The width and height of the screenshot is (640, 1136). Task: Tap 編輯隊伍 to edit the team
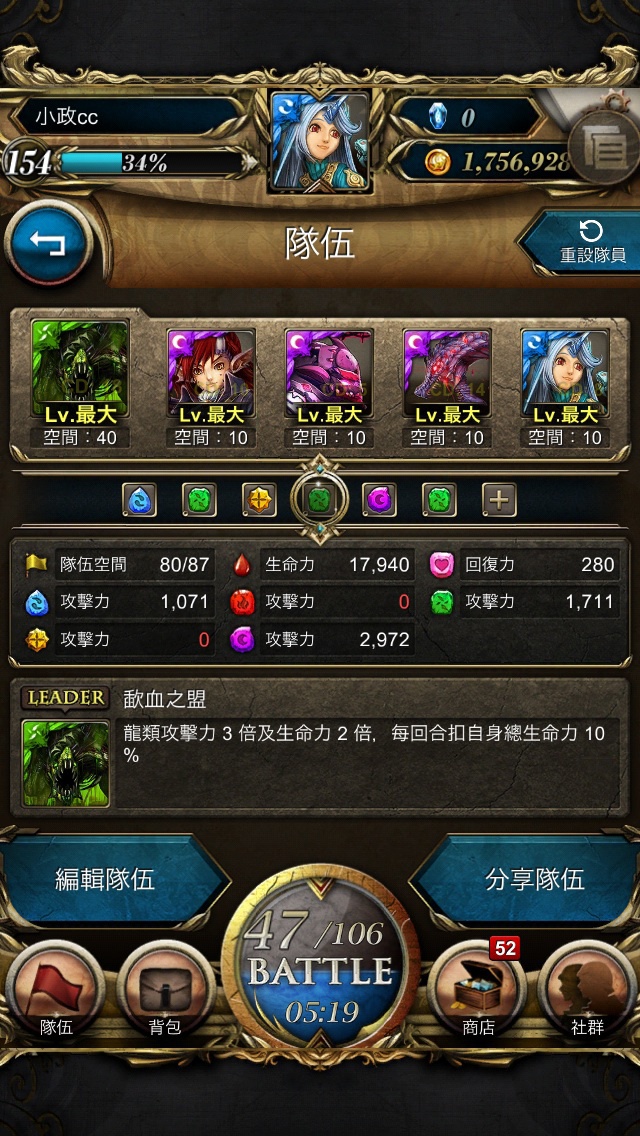(106, 880)
